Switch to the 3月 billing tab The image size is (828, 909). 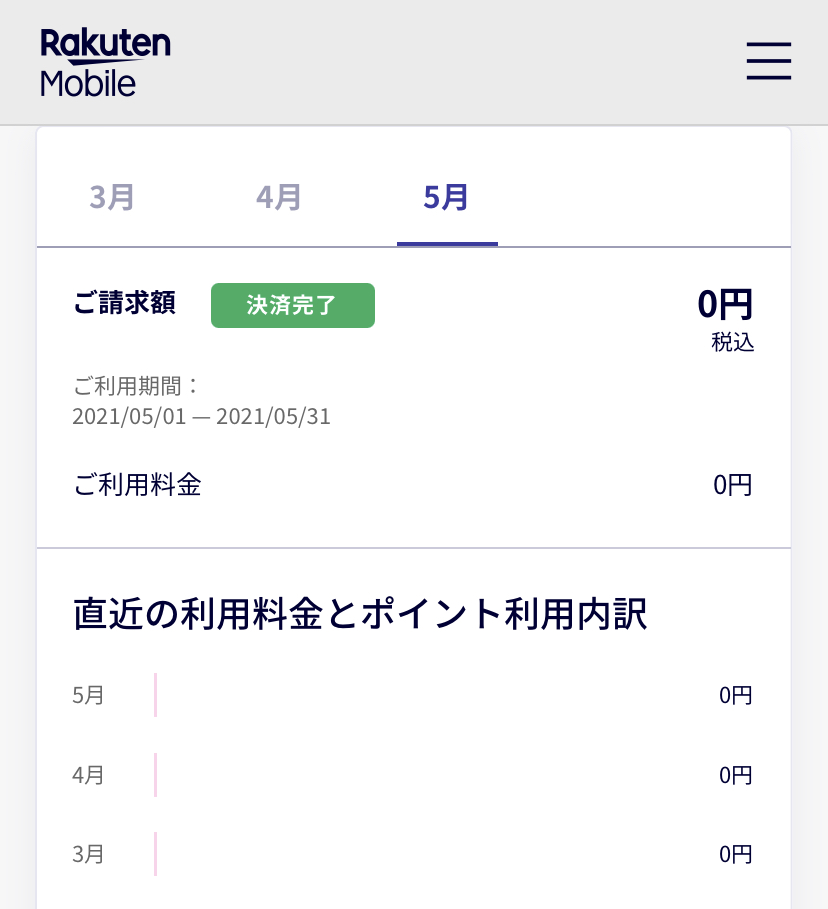pyautogui.click(x=112, y=197)
